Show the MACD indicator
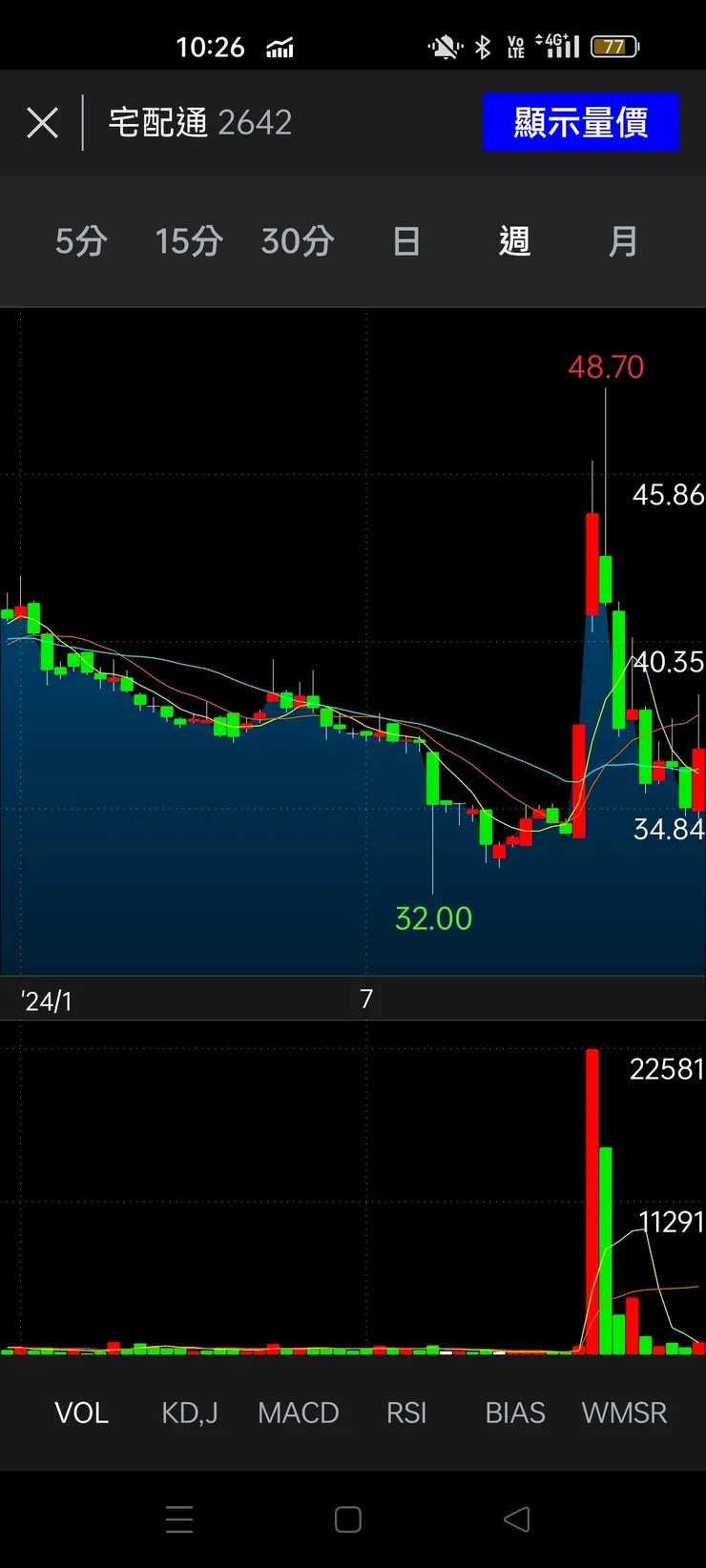The image size is (706, 1568). point(299,1413)
